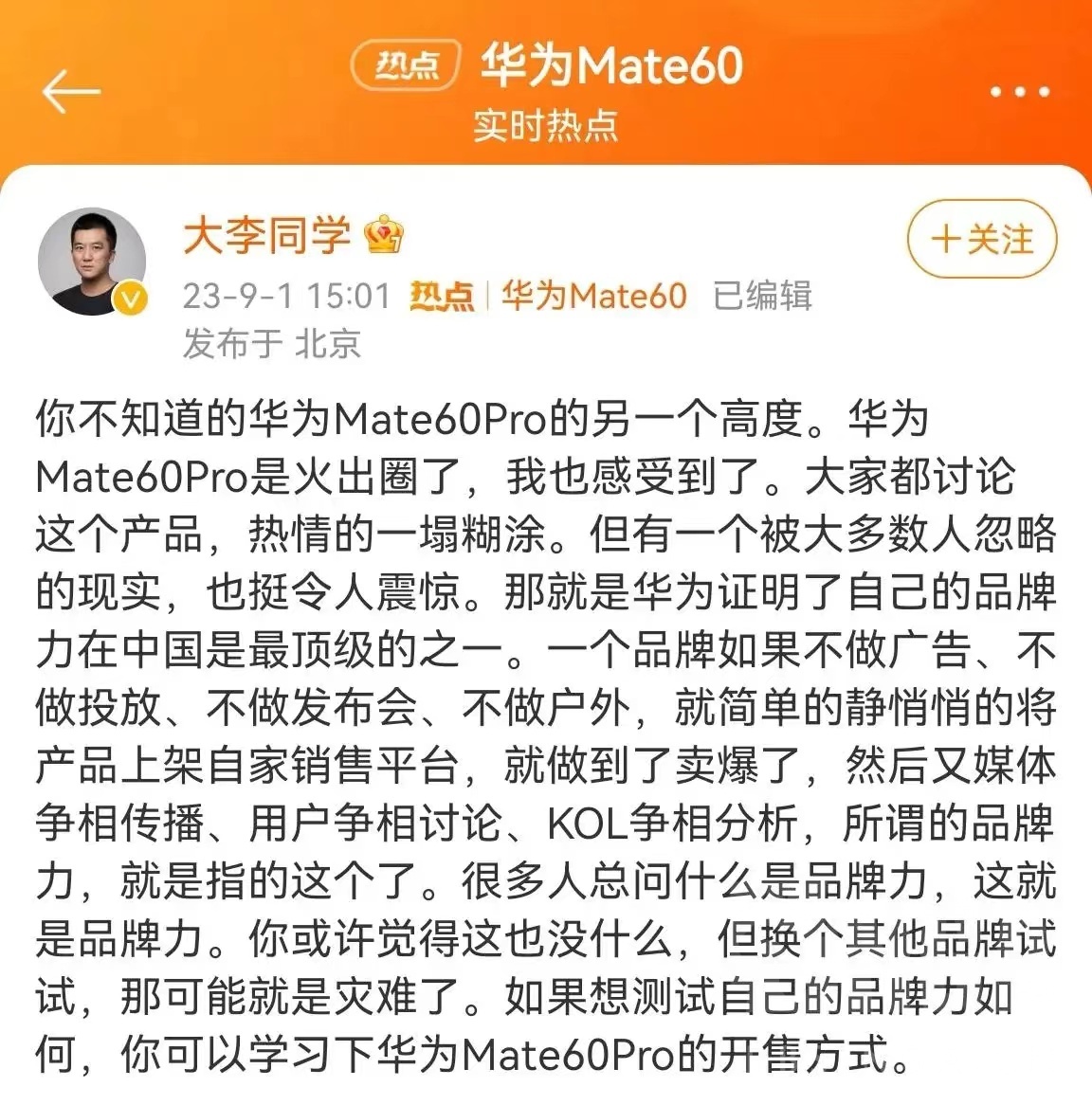Follow the user via the +关注 button
This screenshot has width=1092, height=1105.
pos(981,238)
